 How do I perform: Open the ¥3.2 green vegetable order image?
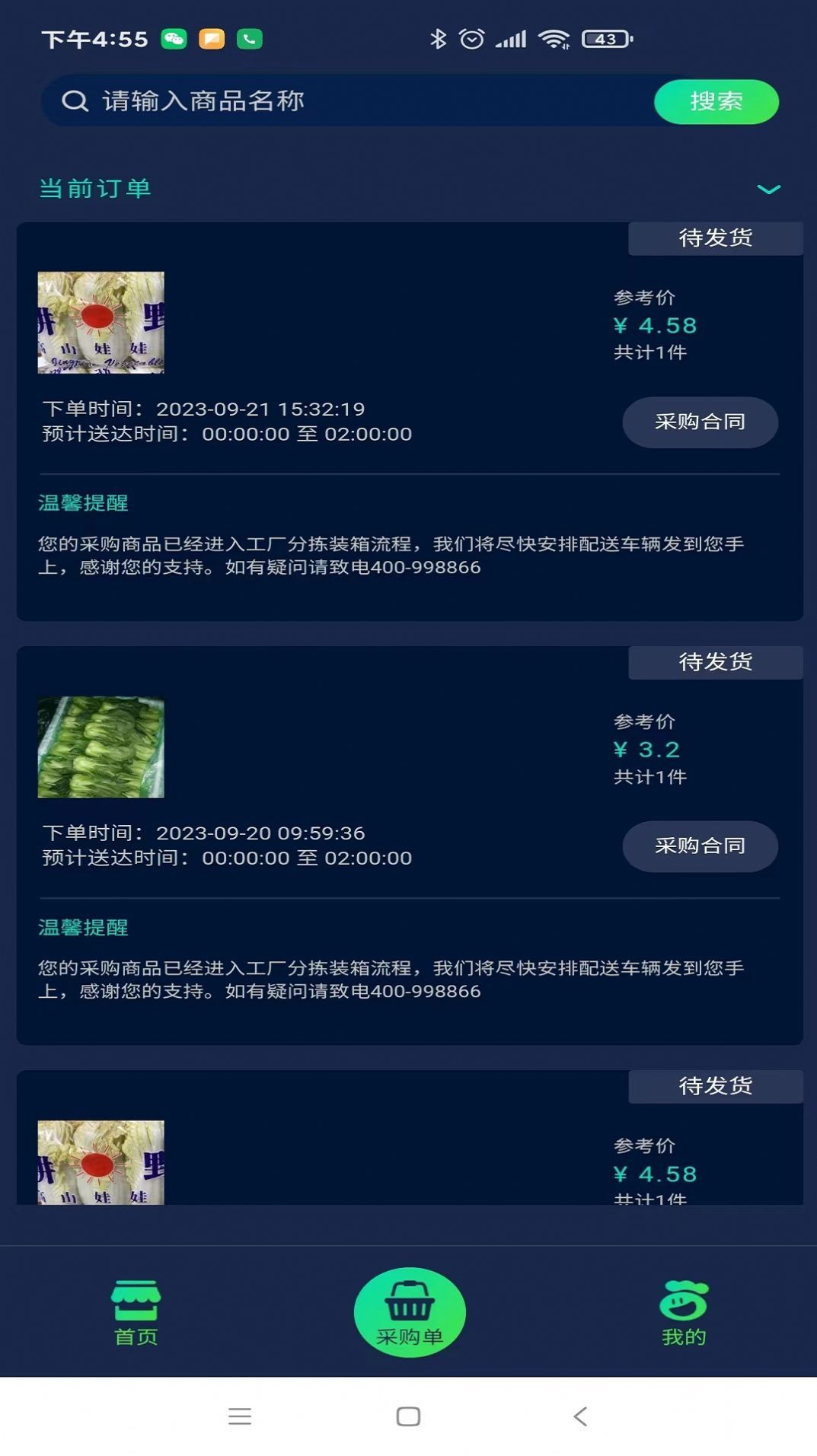pyautogui.click(x=101, y=747)
